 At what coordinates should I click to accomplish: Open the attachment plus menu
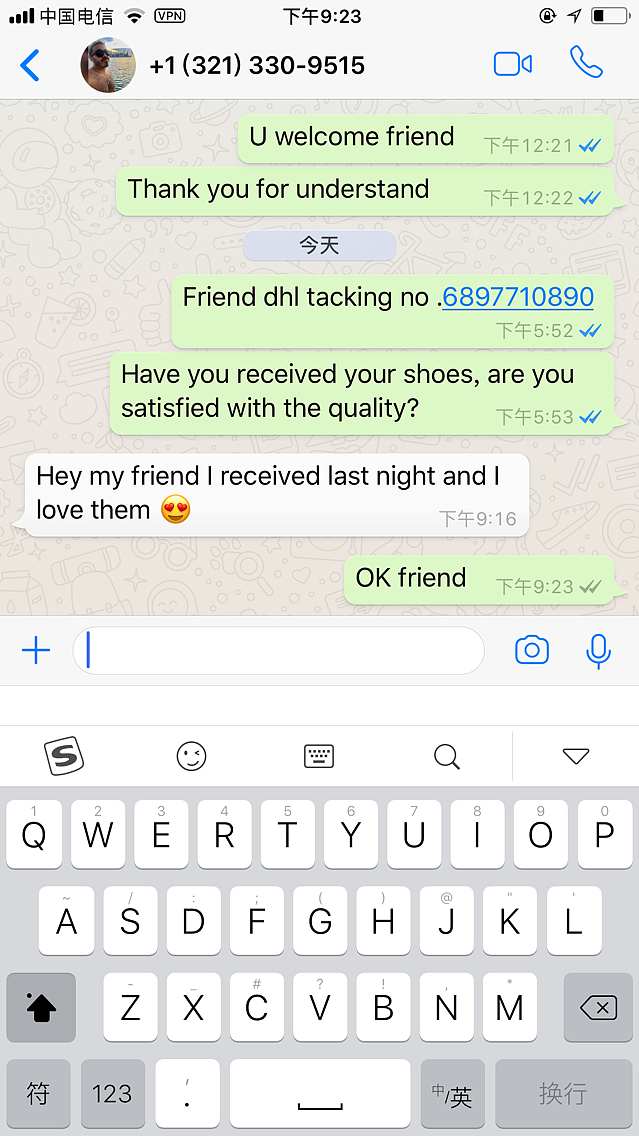pos(36,651)
